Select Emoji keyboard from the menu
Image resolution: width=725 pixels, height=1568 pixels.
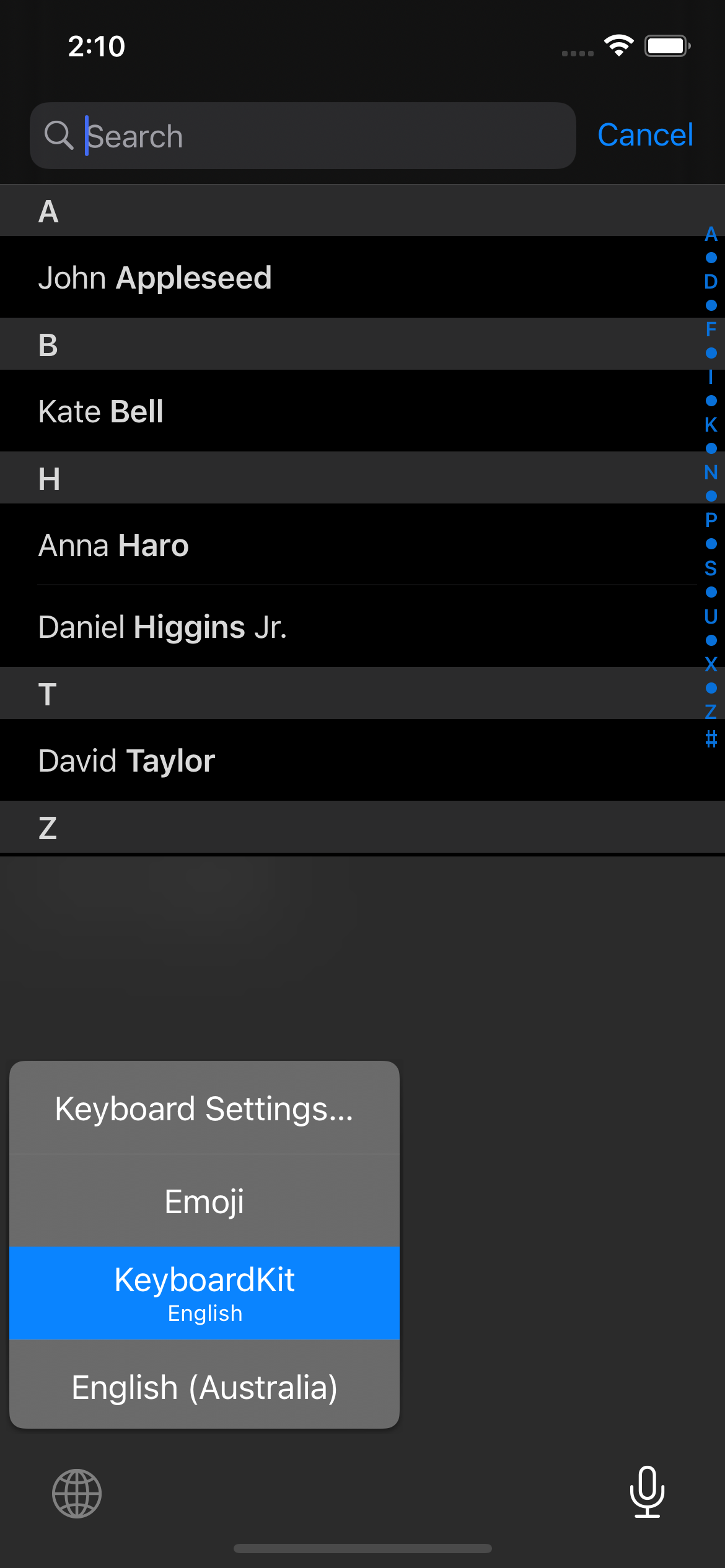click(x=204, y=1200)
